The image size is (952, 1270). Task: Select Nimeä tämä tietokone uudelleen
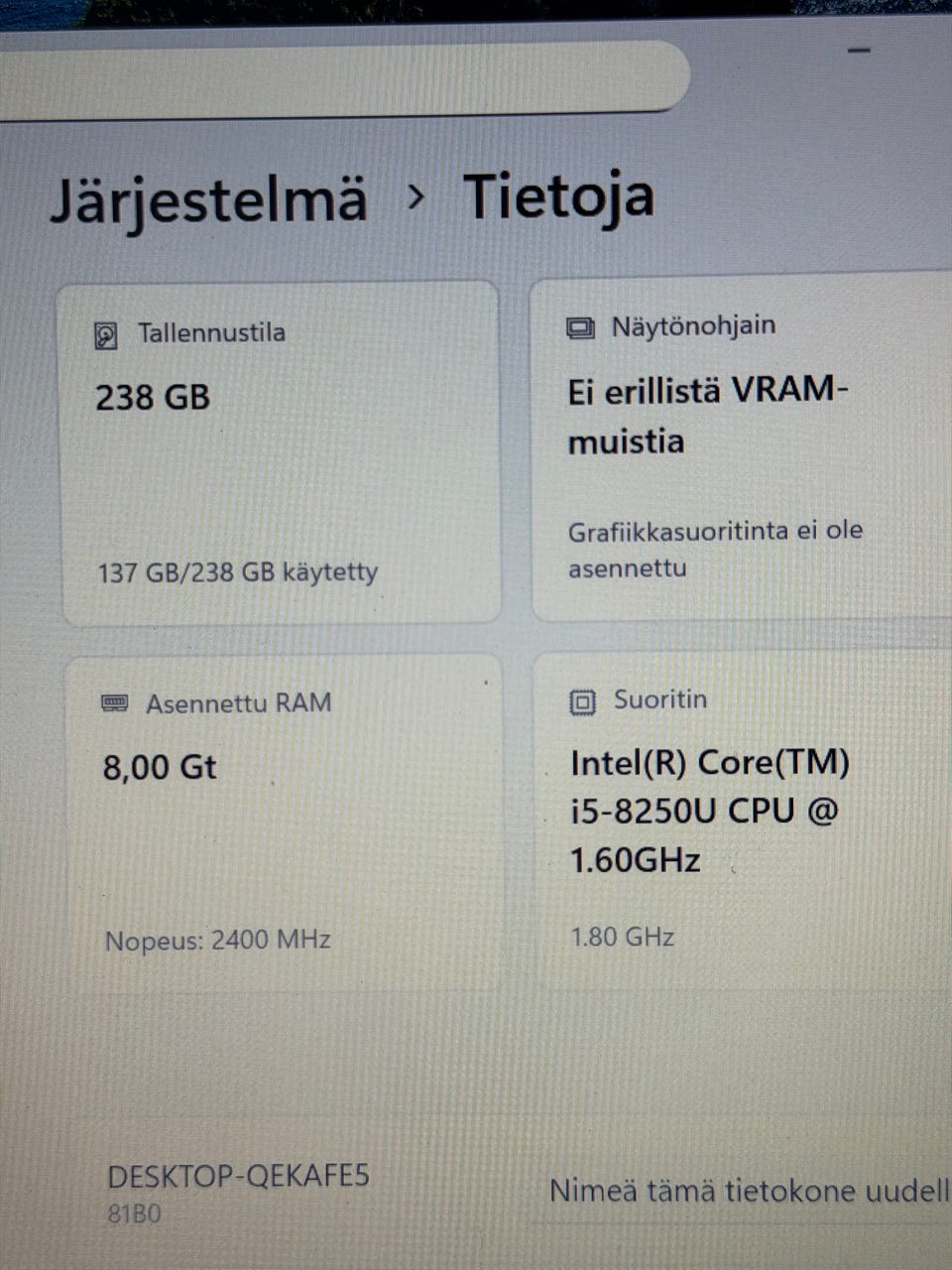pyautogui.click(x=749, y=1190)
